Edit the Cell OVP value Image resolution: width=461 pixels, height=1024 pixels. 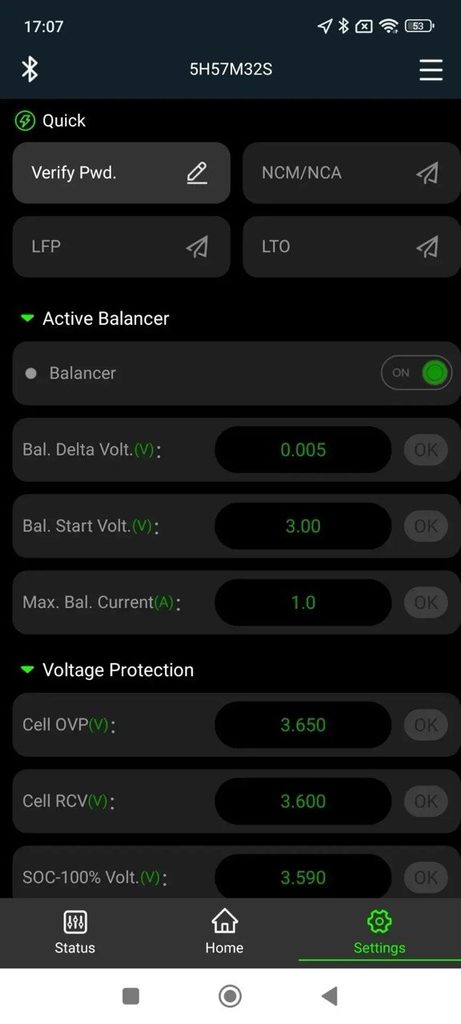click(303, 725)
